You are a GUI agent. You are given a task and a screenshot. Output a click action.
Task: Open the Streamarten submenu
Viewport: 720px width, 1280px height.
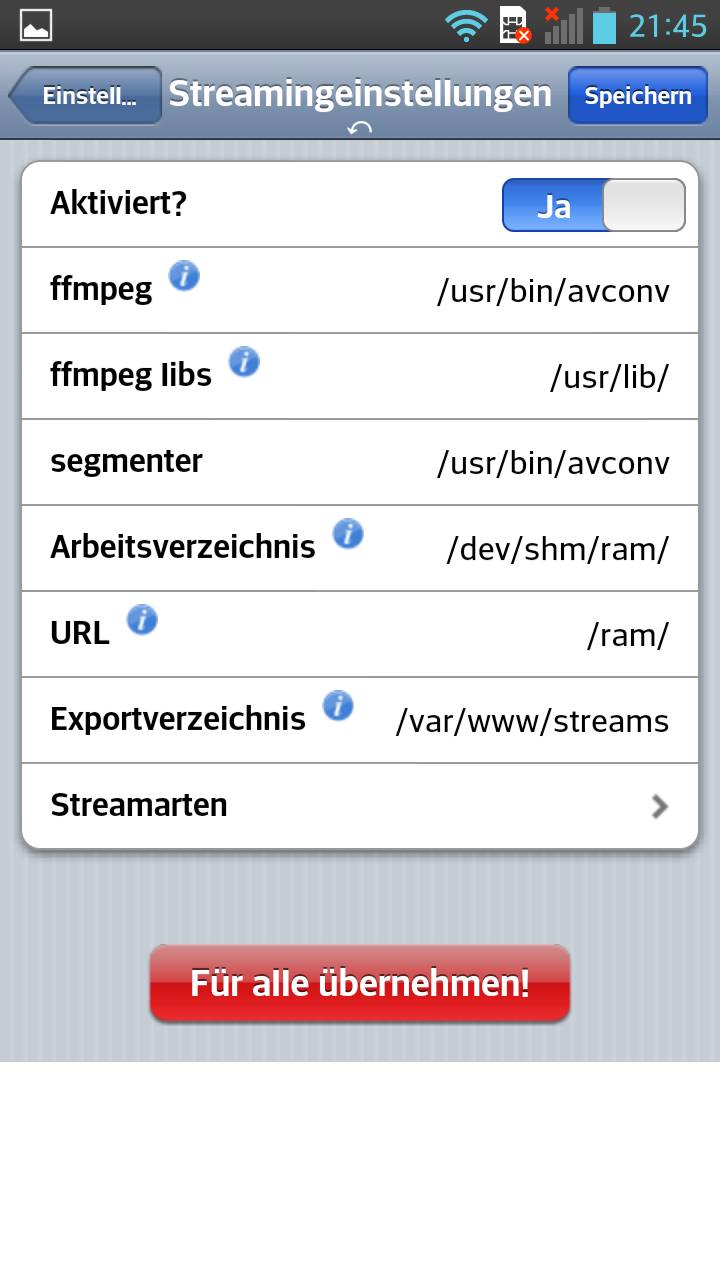tap(360, 806)
